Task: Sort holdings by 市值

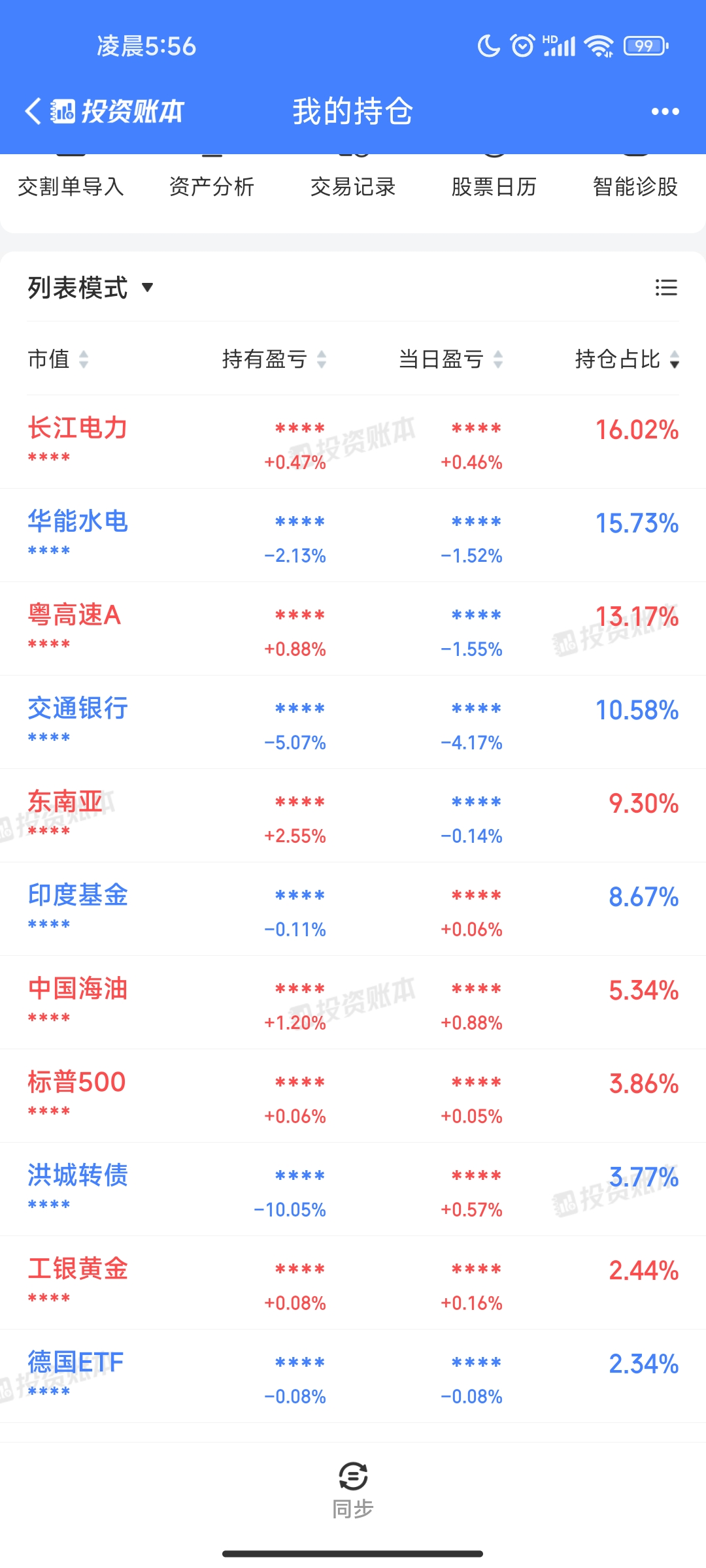Action: (58, 359)
